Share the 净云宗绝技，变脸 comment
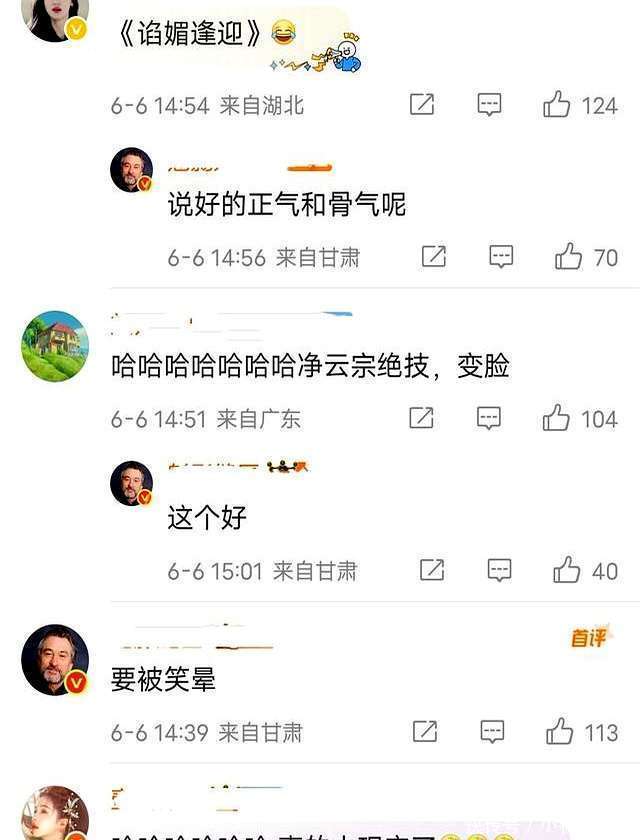640x840 pixels. point(421,418)
